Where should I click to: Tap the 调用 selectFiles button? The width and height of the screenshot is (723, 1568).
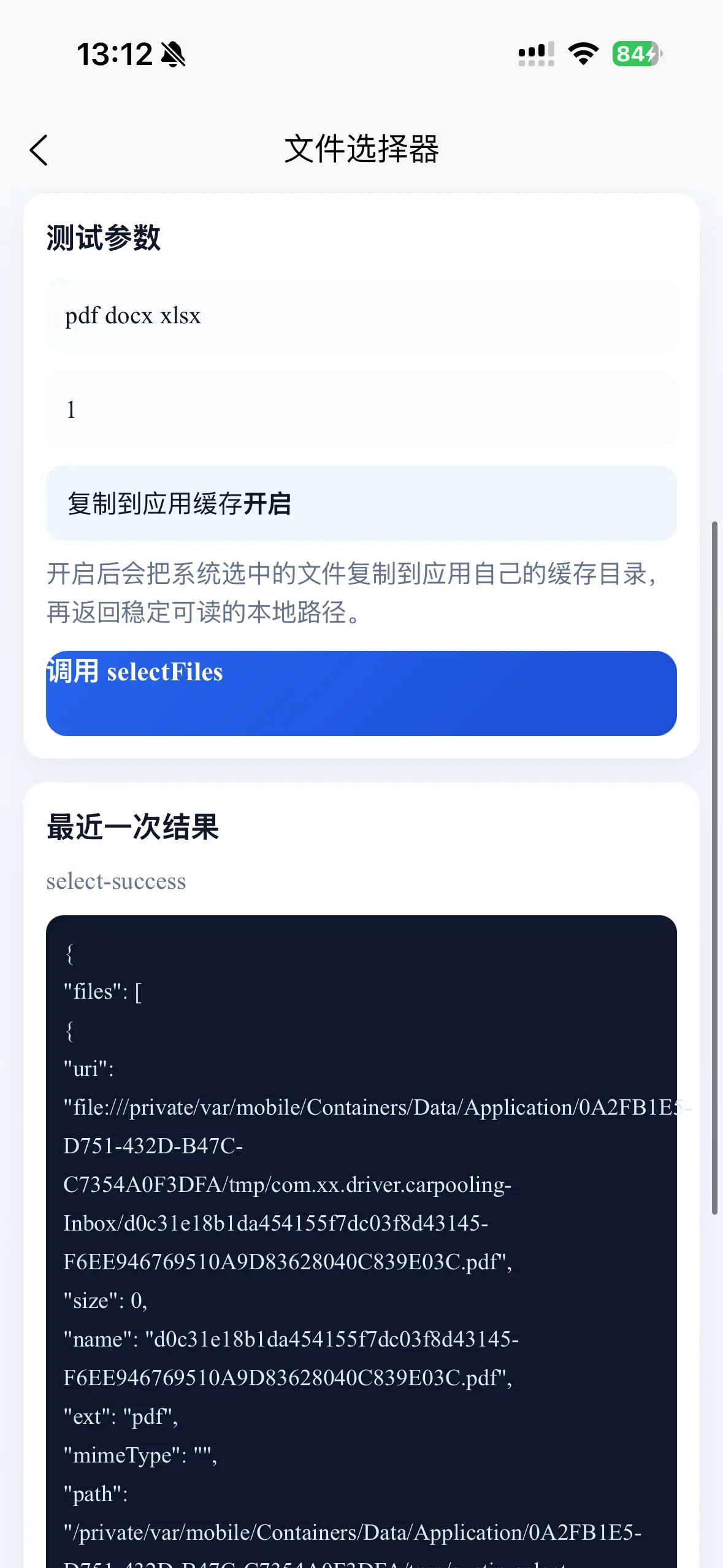pyautogui.click(x=361, y=693)
